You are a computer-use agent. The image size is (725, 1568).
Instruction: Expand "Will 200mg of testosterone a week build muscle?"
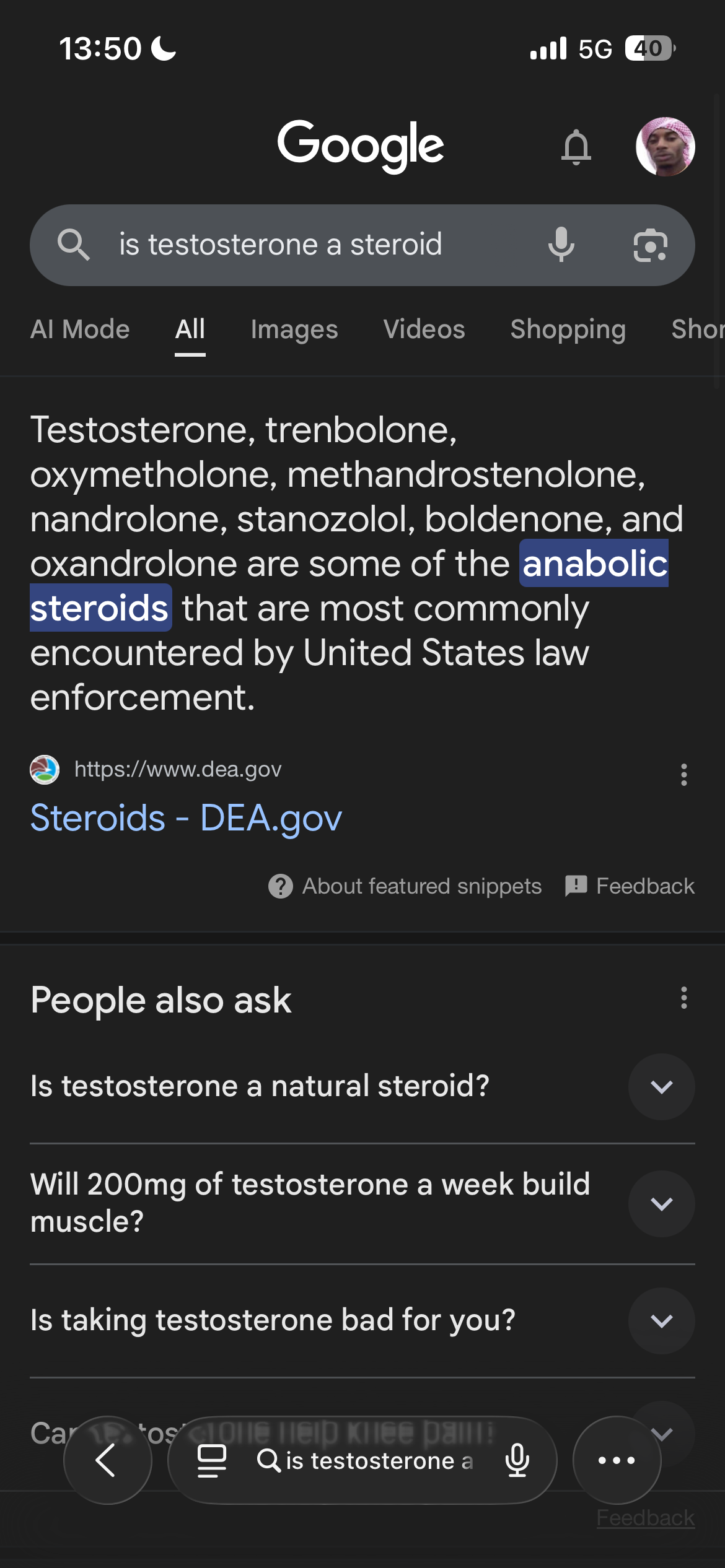point(661,1203)
